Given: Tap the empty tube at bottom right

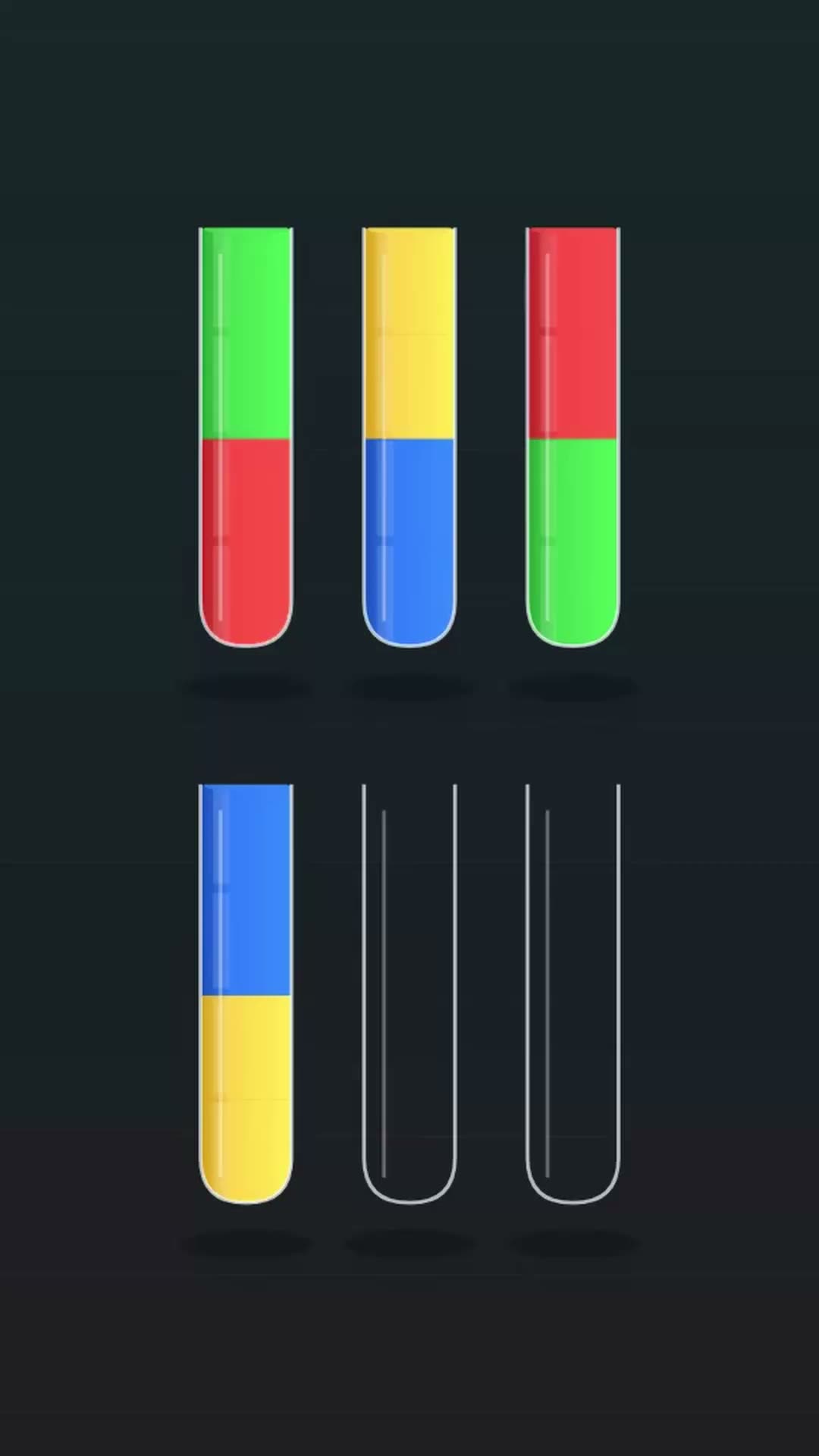Looking at the screenshot, I should point(573,993).
